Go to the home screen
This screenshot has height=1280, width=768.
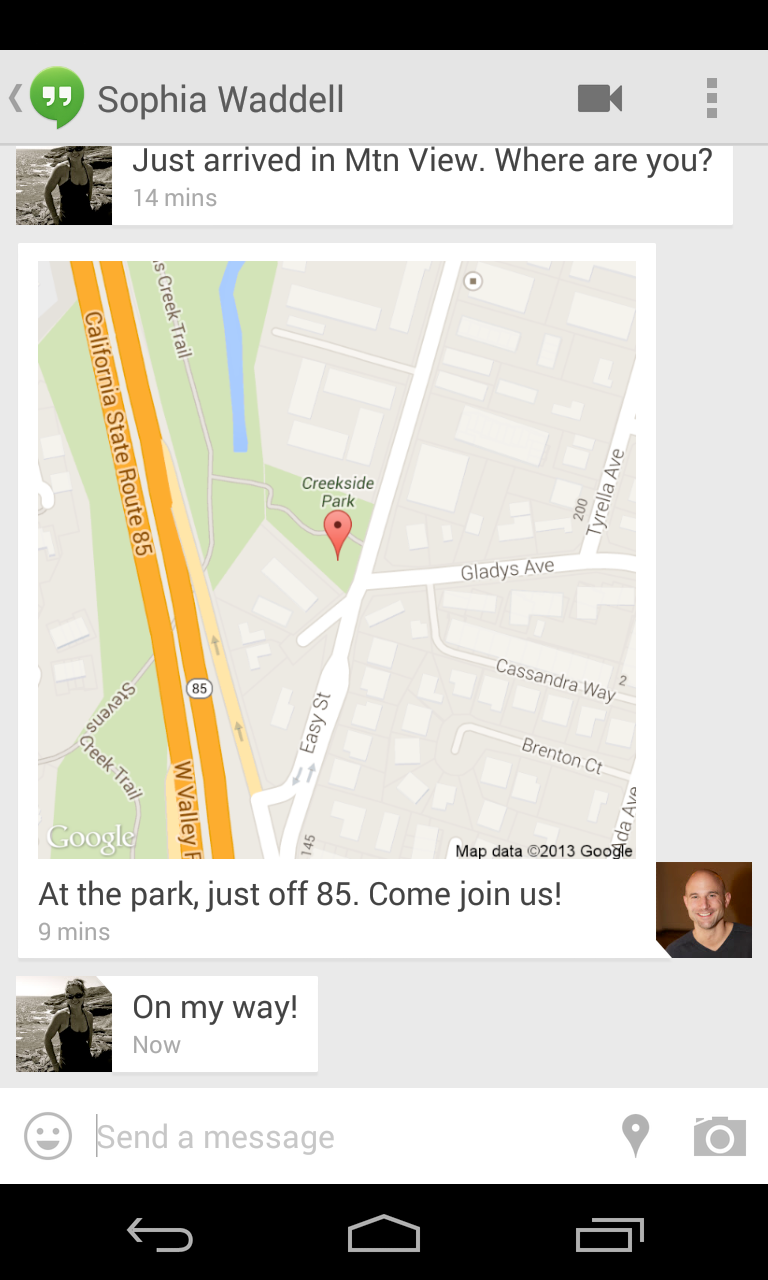(x=384, y=1235)
